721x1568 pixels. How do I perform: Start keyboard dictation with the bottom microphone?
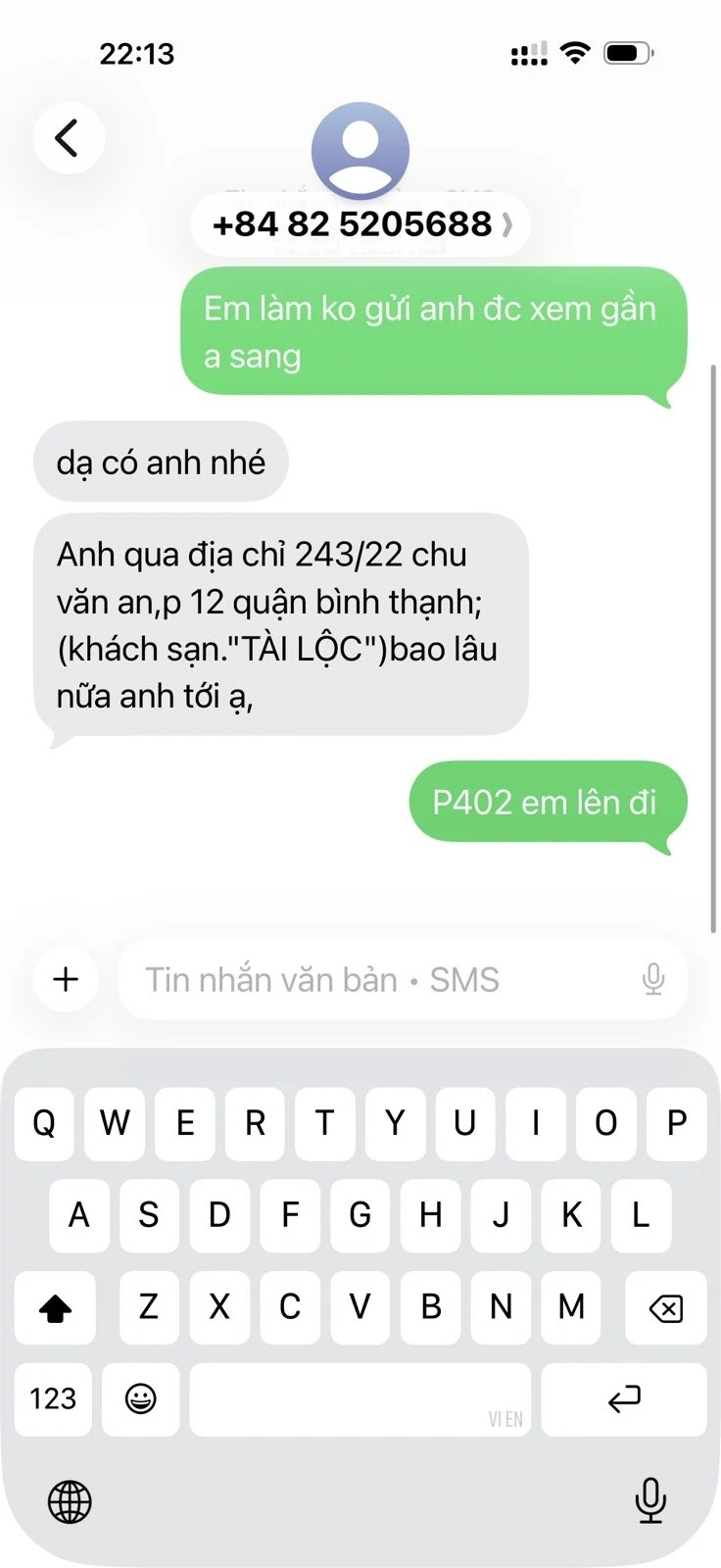pos(650,1499)
